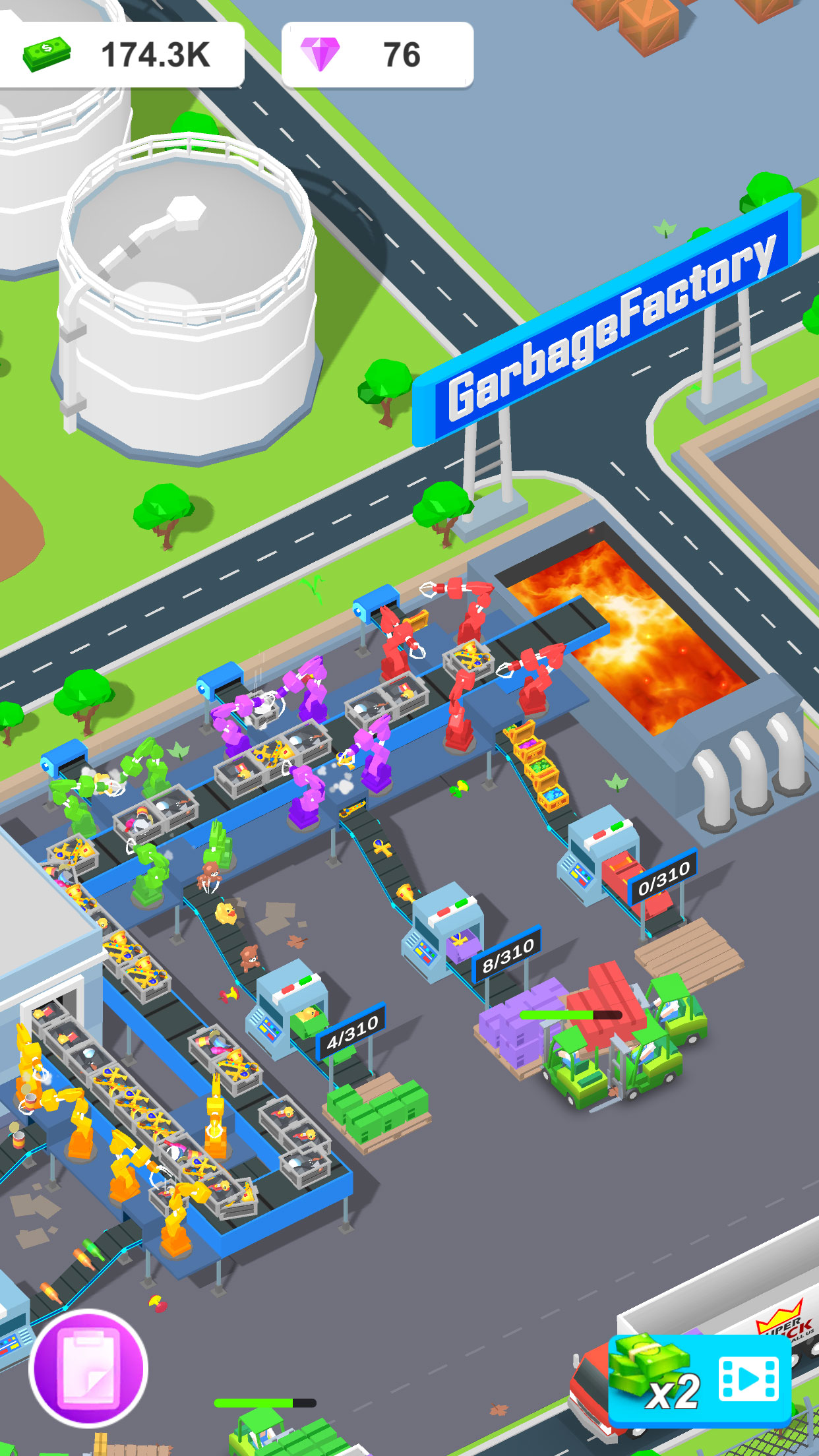The height and width of the screenshot is (1456, 819).
Task: Tap the gems counter showing 76
Action: [377, 55]
